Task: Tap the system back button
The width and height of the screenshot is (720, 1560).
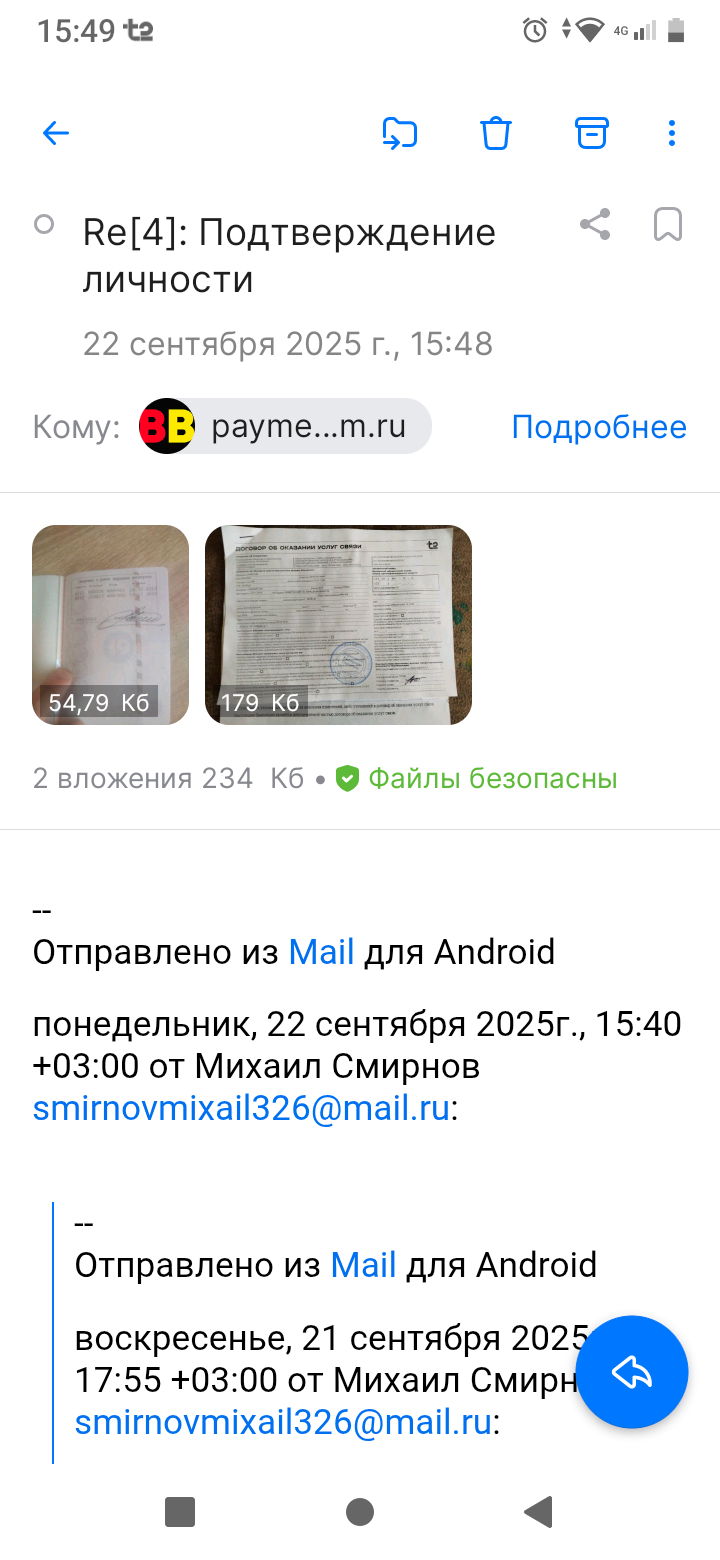Action: (539, 1512)
